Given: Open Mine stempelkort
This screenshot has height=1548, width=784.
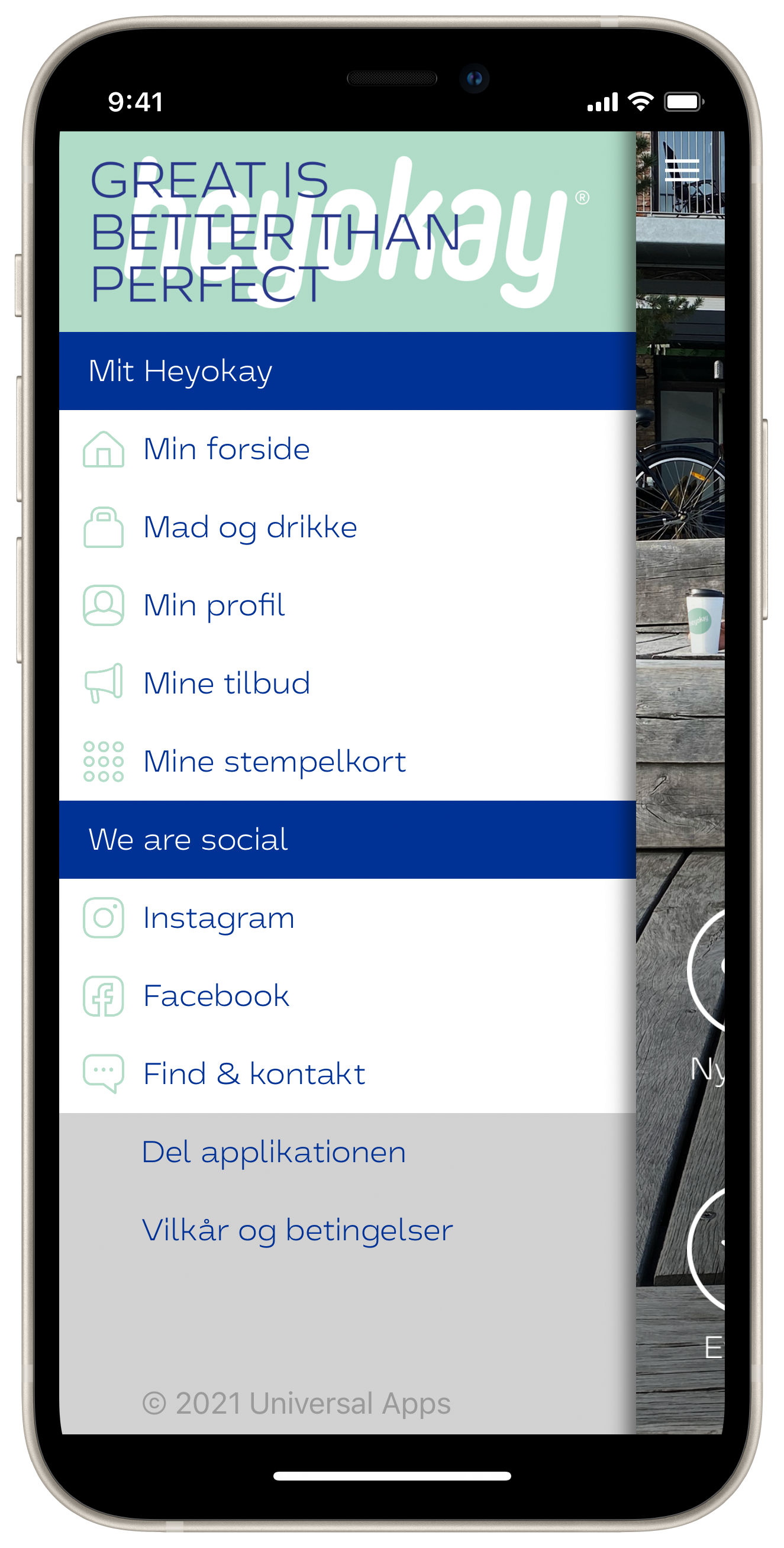Looking at the screenshot, I should coord(347,762).
